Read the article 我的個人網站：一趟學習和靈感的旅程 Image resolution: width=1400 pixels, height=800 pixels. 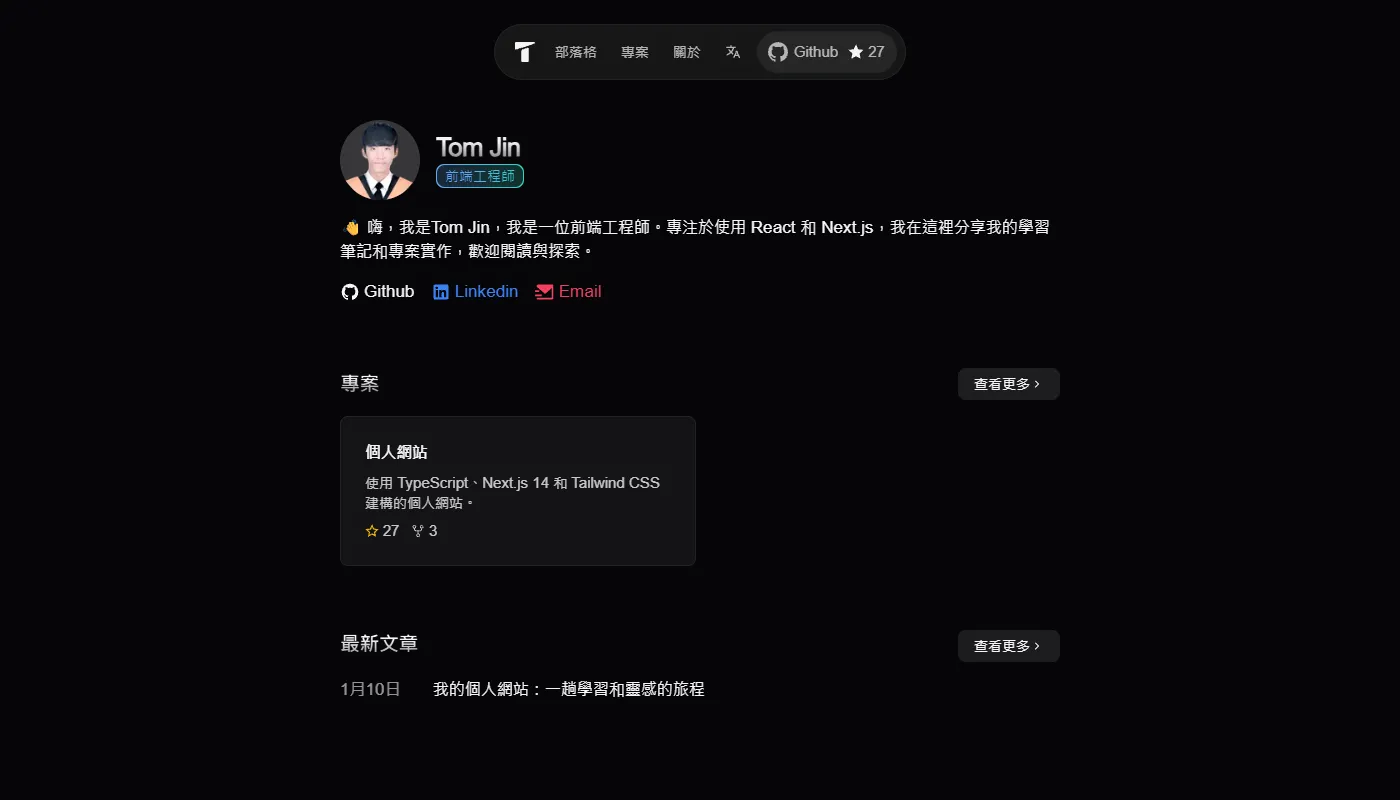click(568, 689)
